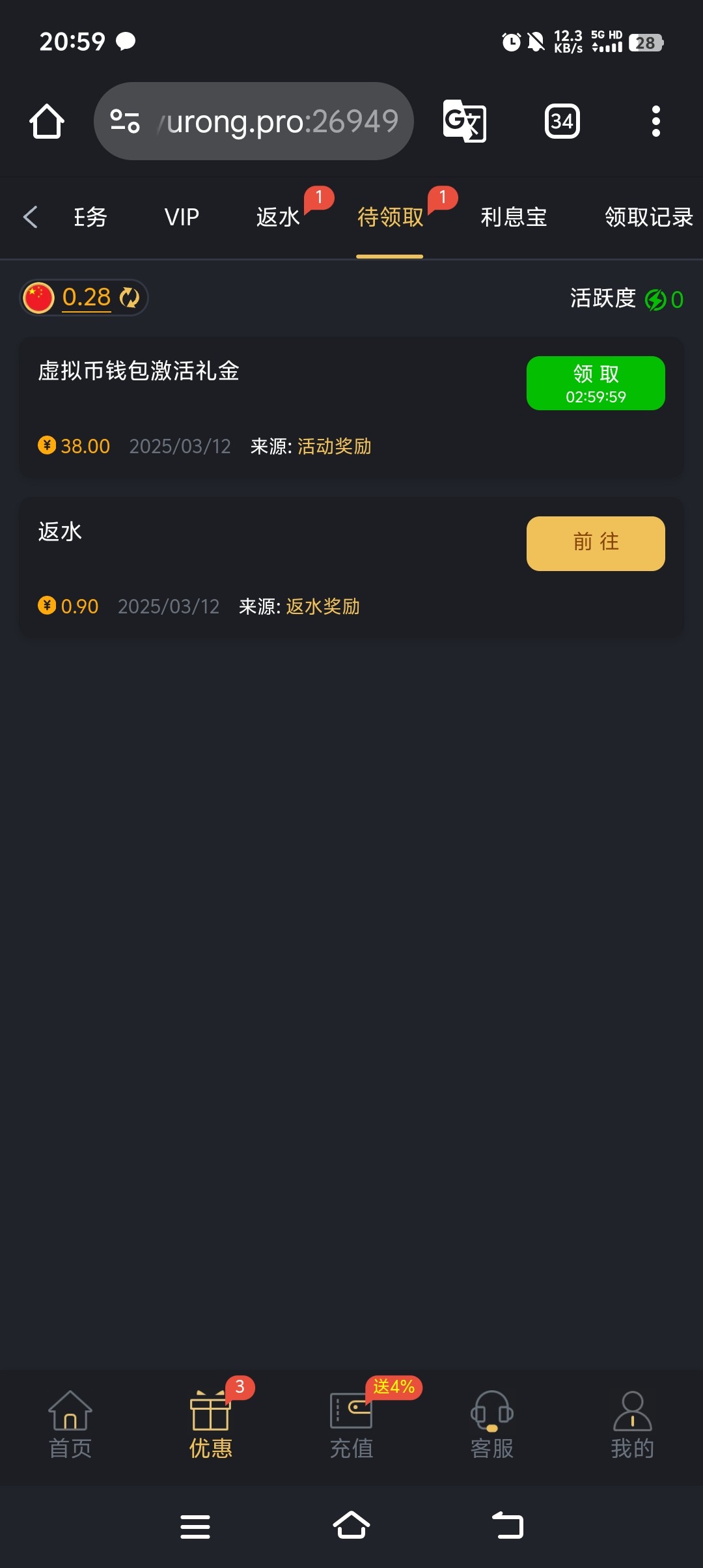Open the browser translate icon
The image size is (703, 1568).
464,121
